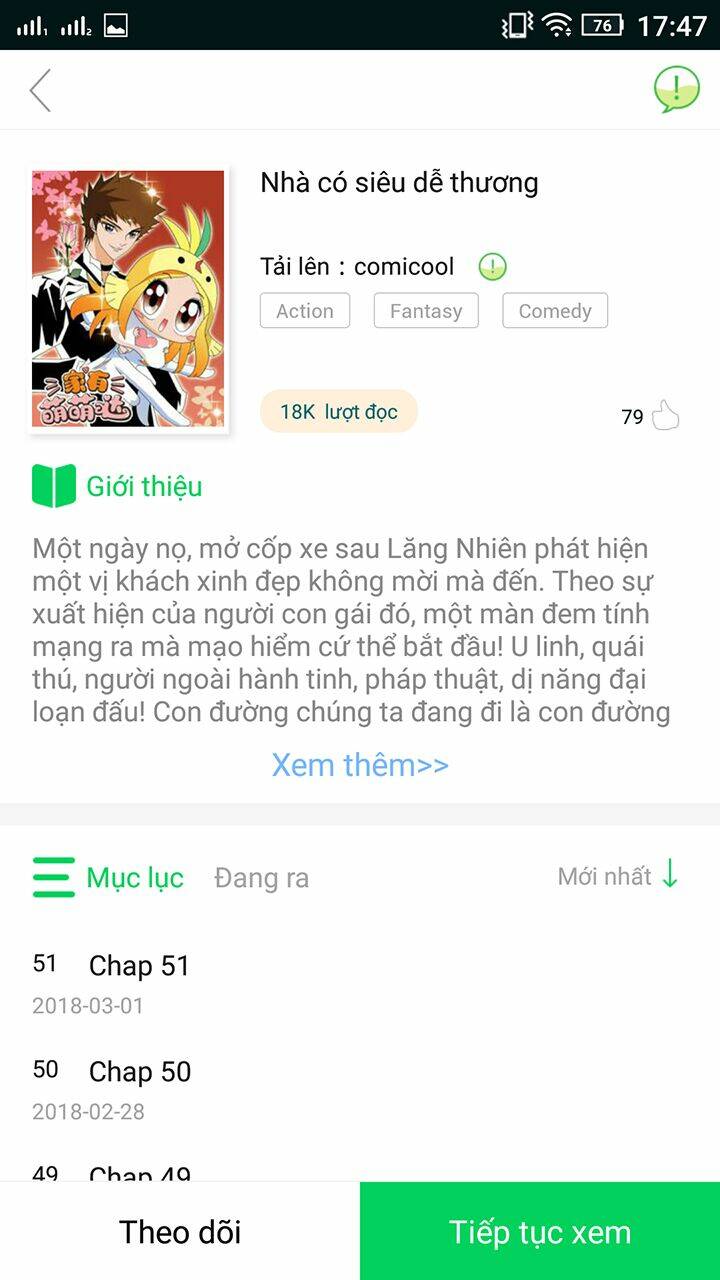720x1280 pixels.
Task: Click the Đang ra status label
Action: pos(261,877)
